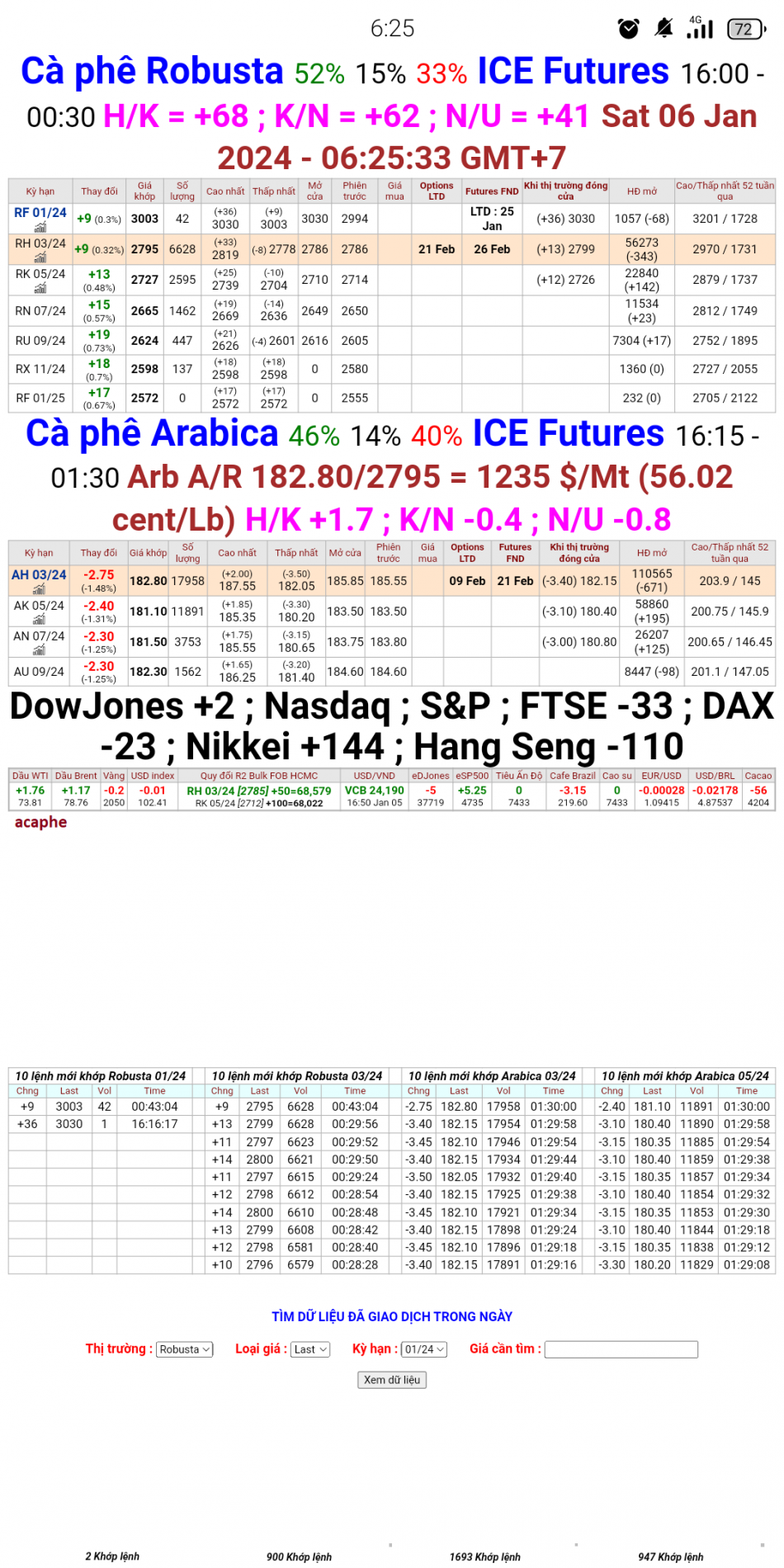Switch to the 2 Khớp lệnh tab

pos(112,1556)
